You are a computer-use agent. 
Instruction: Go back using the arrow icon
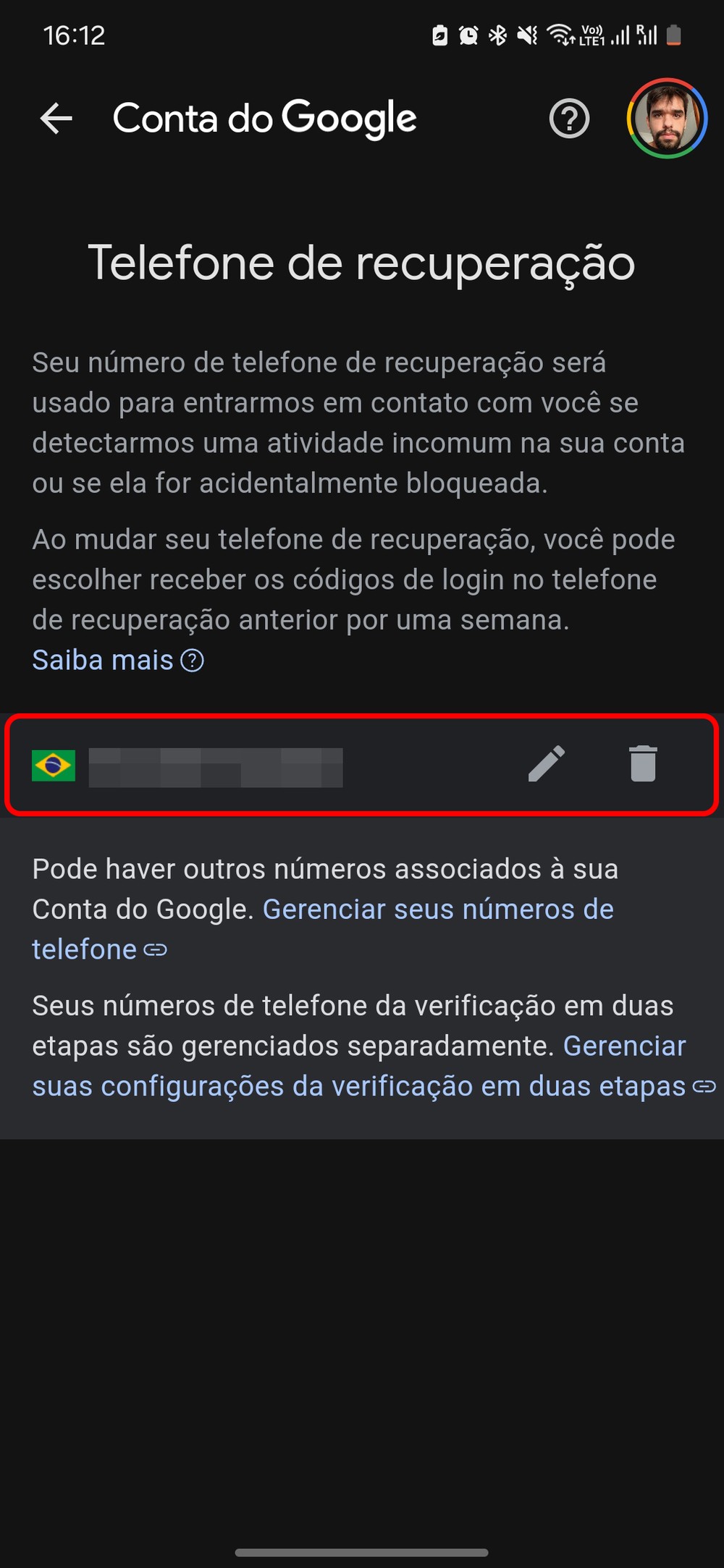tap(56, 119)
